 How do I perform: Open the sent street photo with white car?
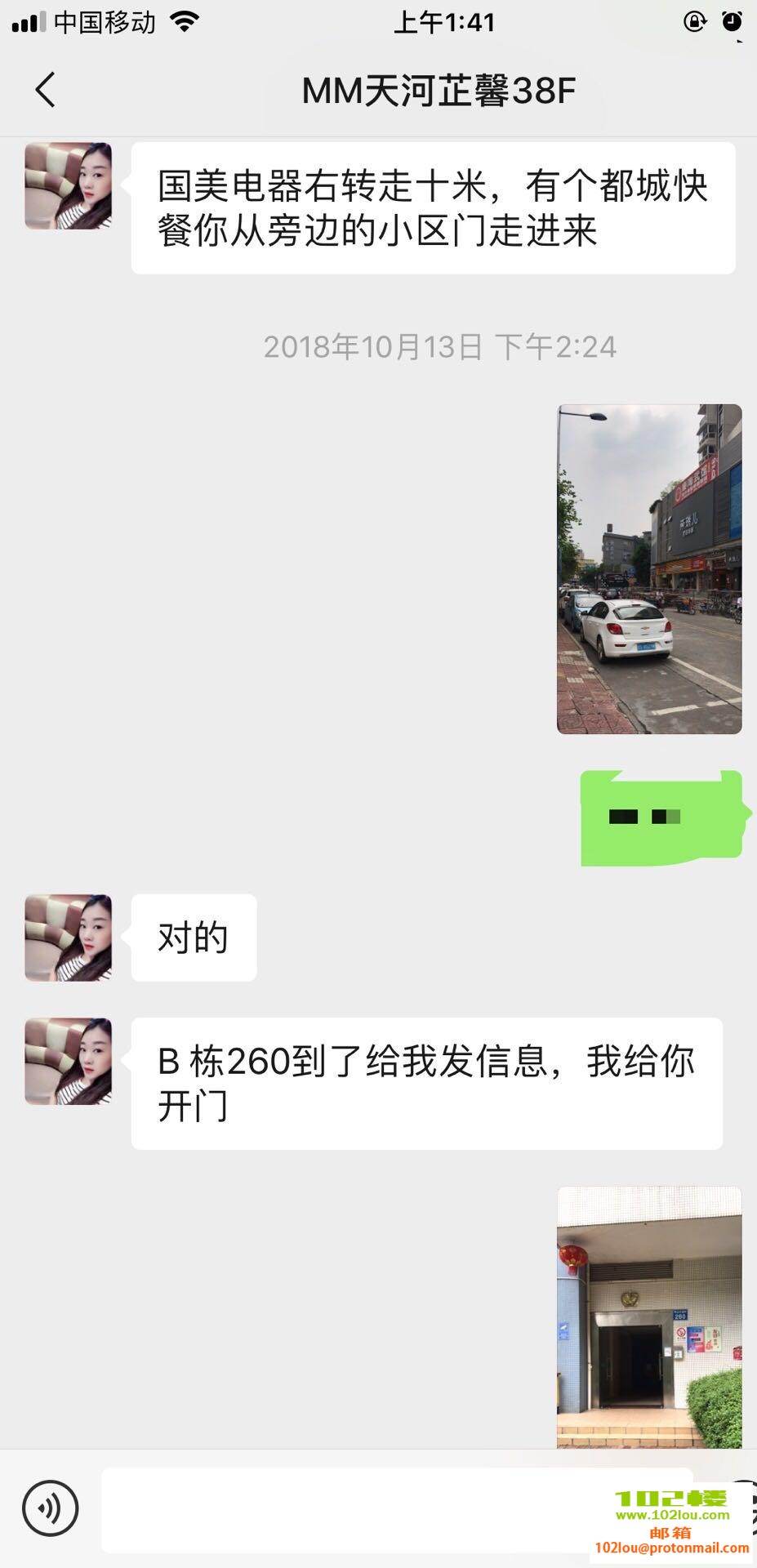click(649, 568)
